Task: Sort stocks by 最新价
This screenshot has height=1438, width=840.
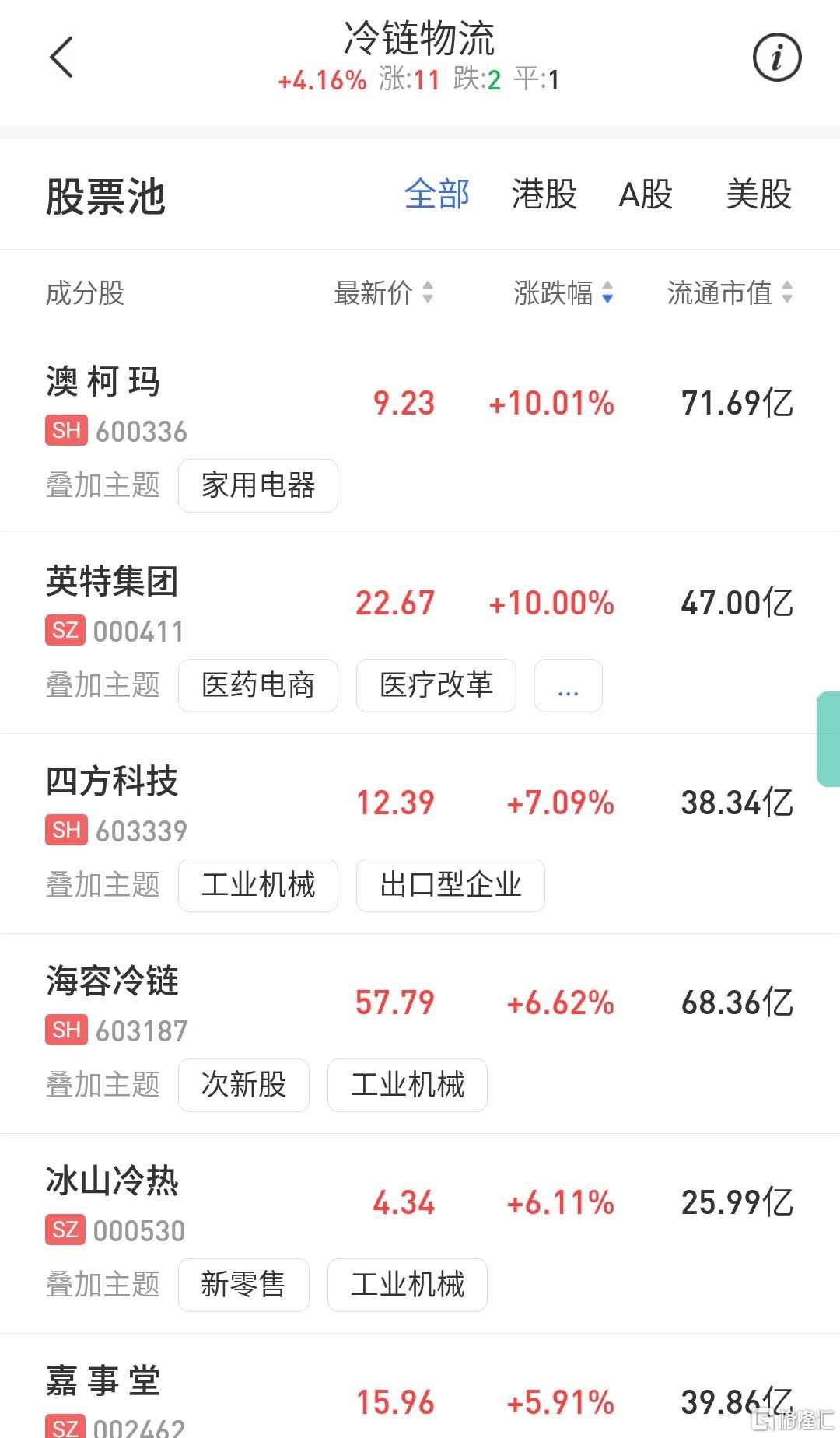Action: (x=384, y=293)
